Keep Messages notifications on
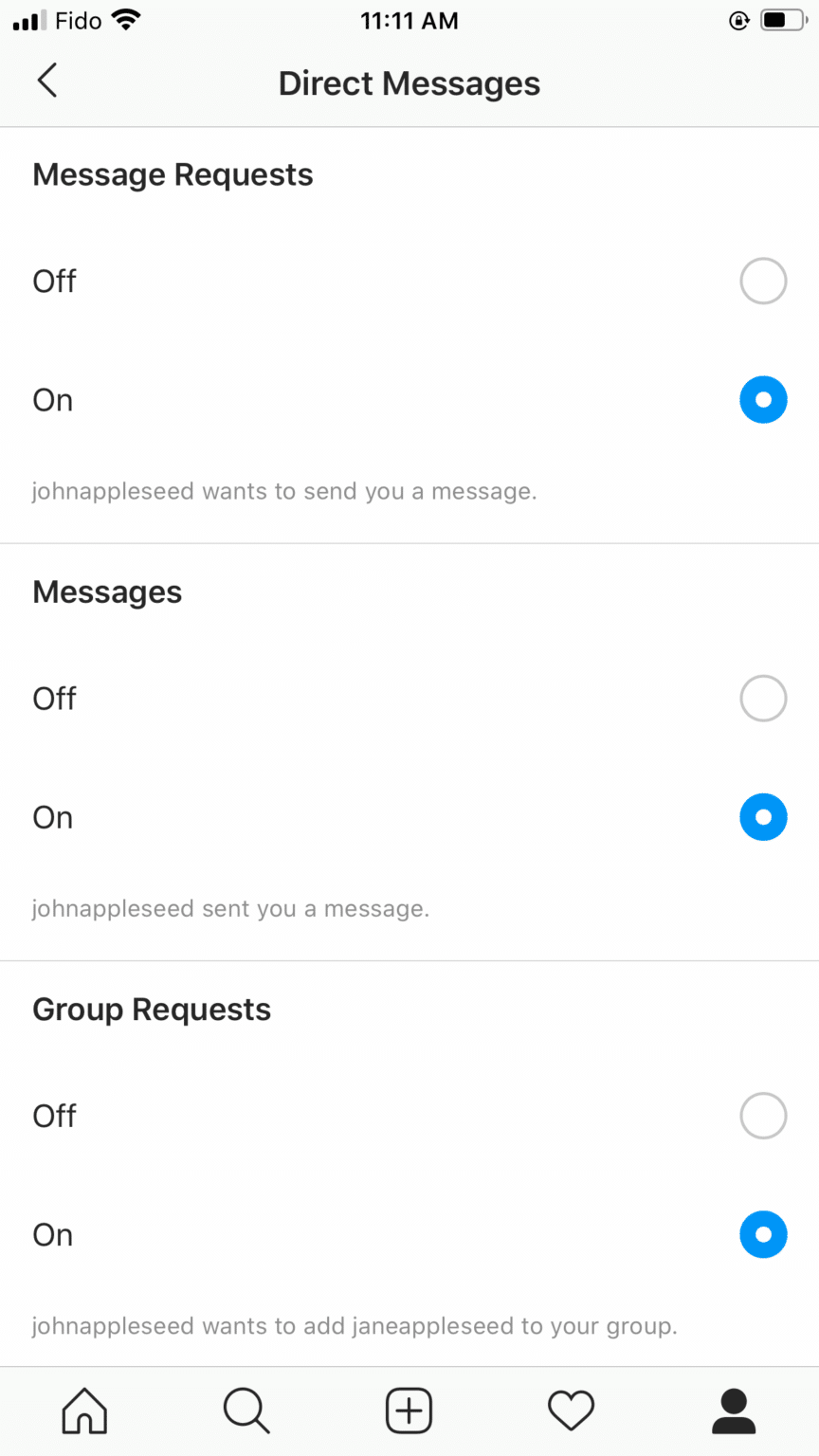This screenshot has width=819, height=1456. pyautogui.click(x=763, y=816)
